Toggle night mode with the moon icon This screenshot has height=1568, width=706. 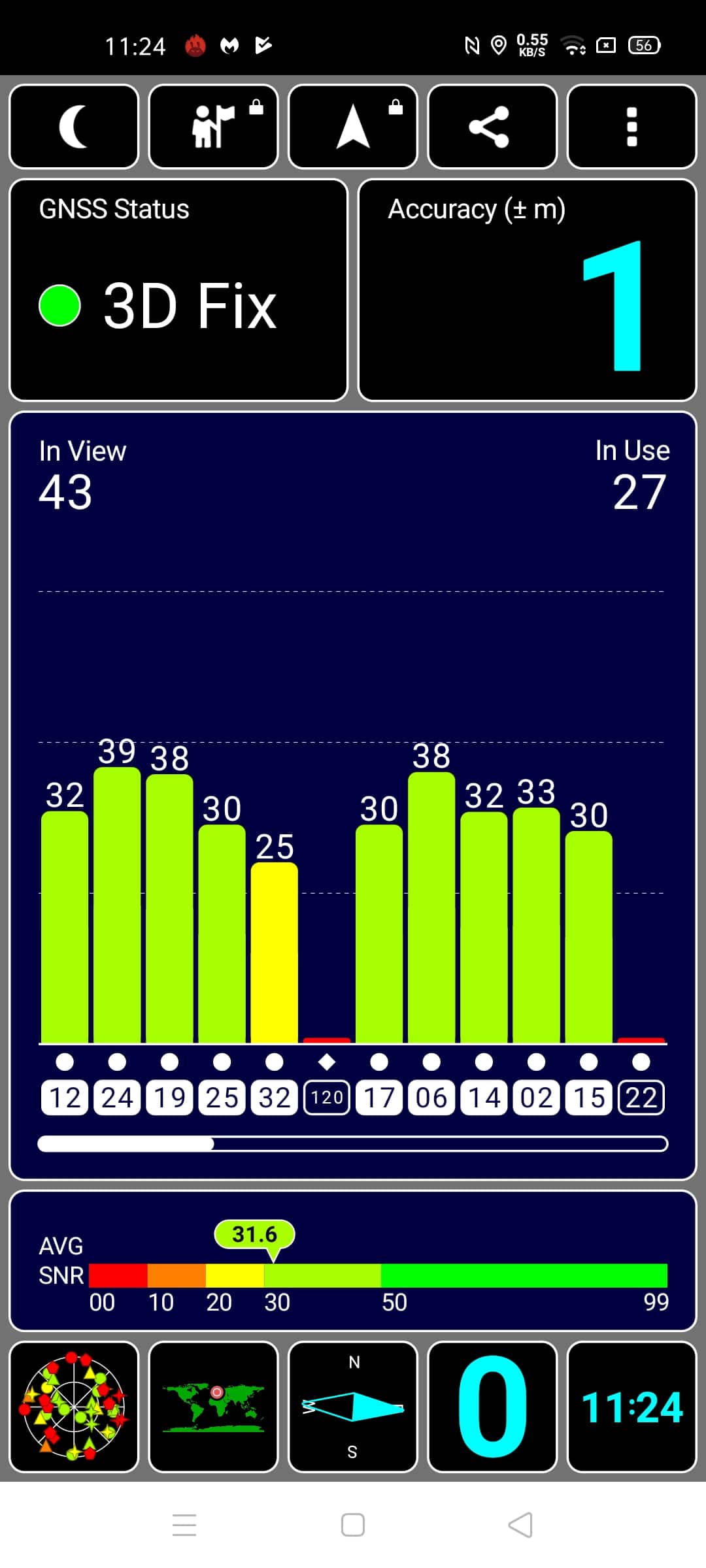point(74,127)
